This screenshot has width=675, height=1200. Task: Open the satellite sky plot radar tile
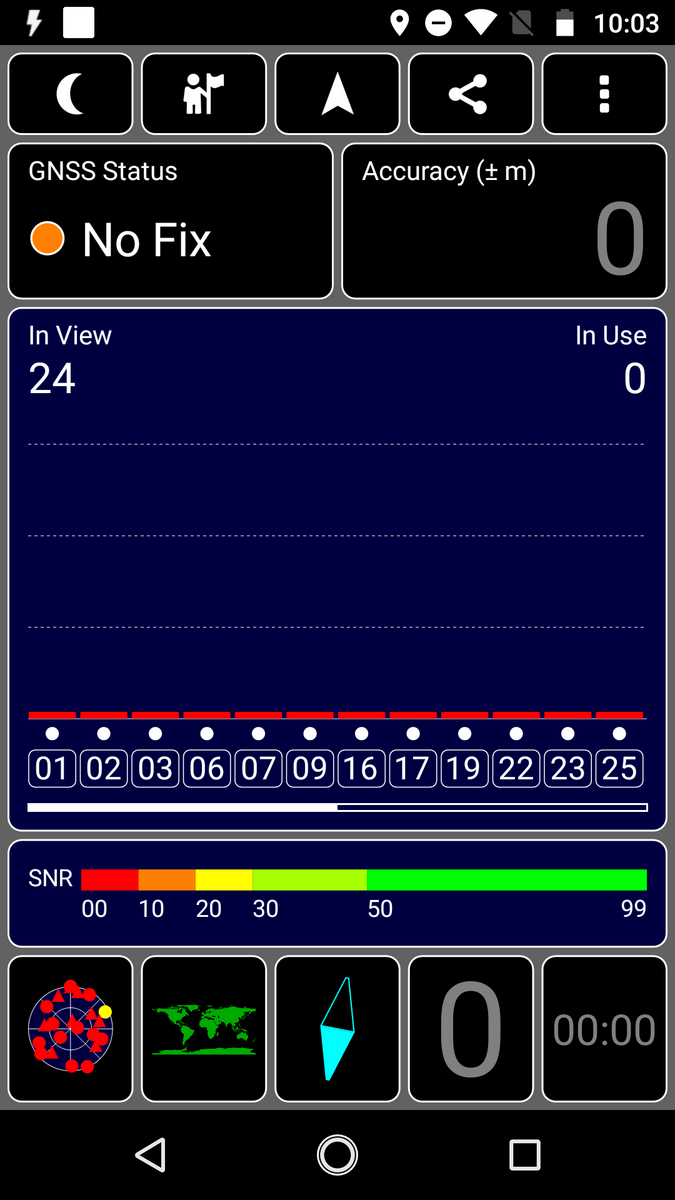pyautogui.click(x=70, y=1029)
